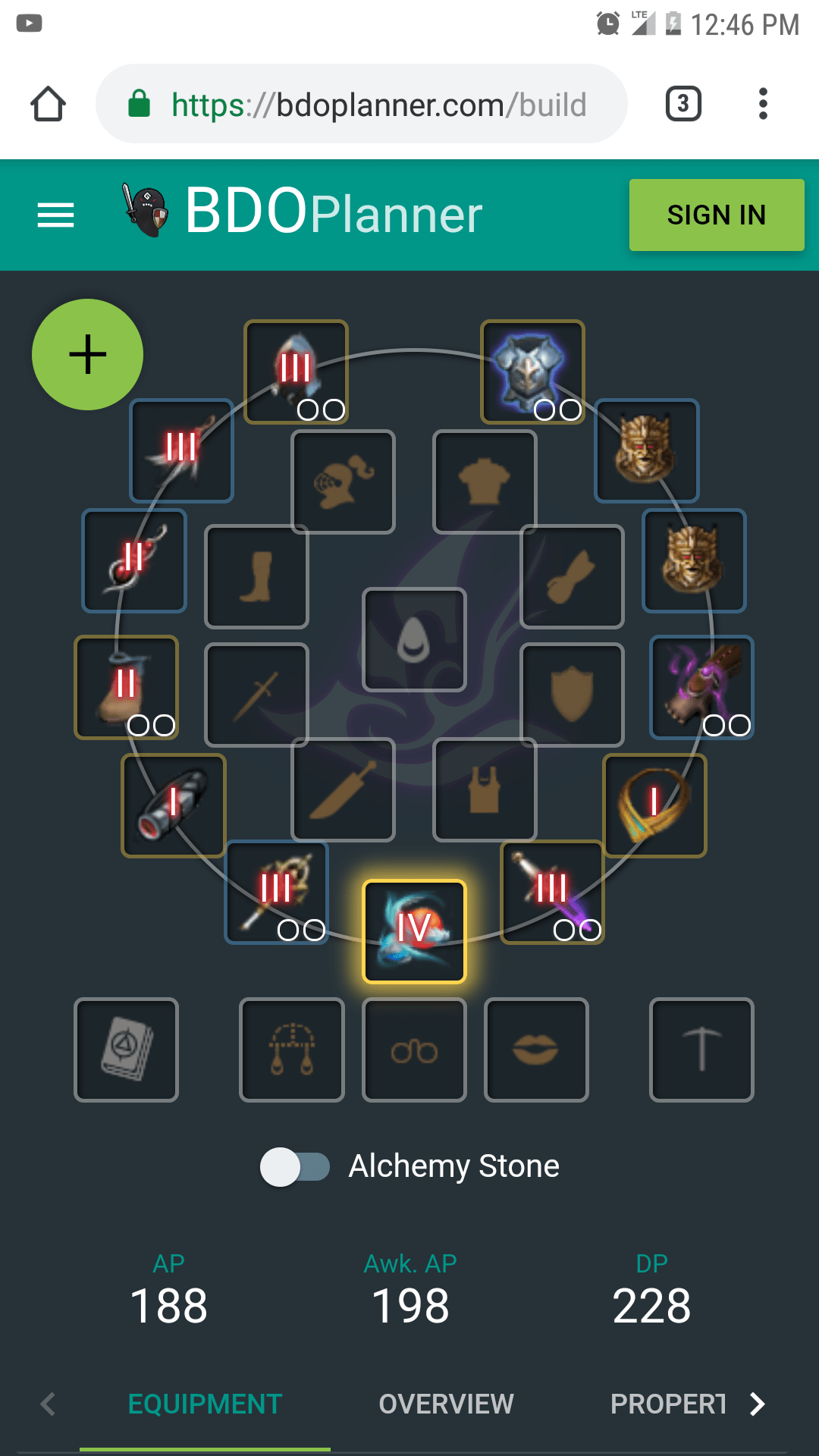This screenshot has height=1456, width=819.
Task: Select the highlighted IV alchemy stone slot
Action: pos(414,931)
